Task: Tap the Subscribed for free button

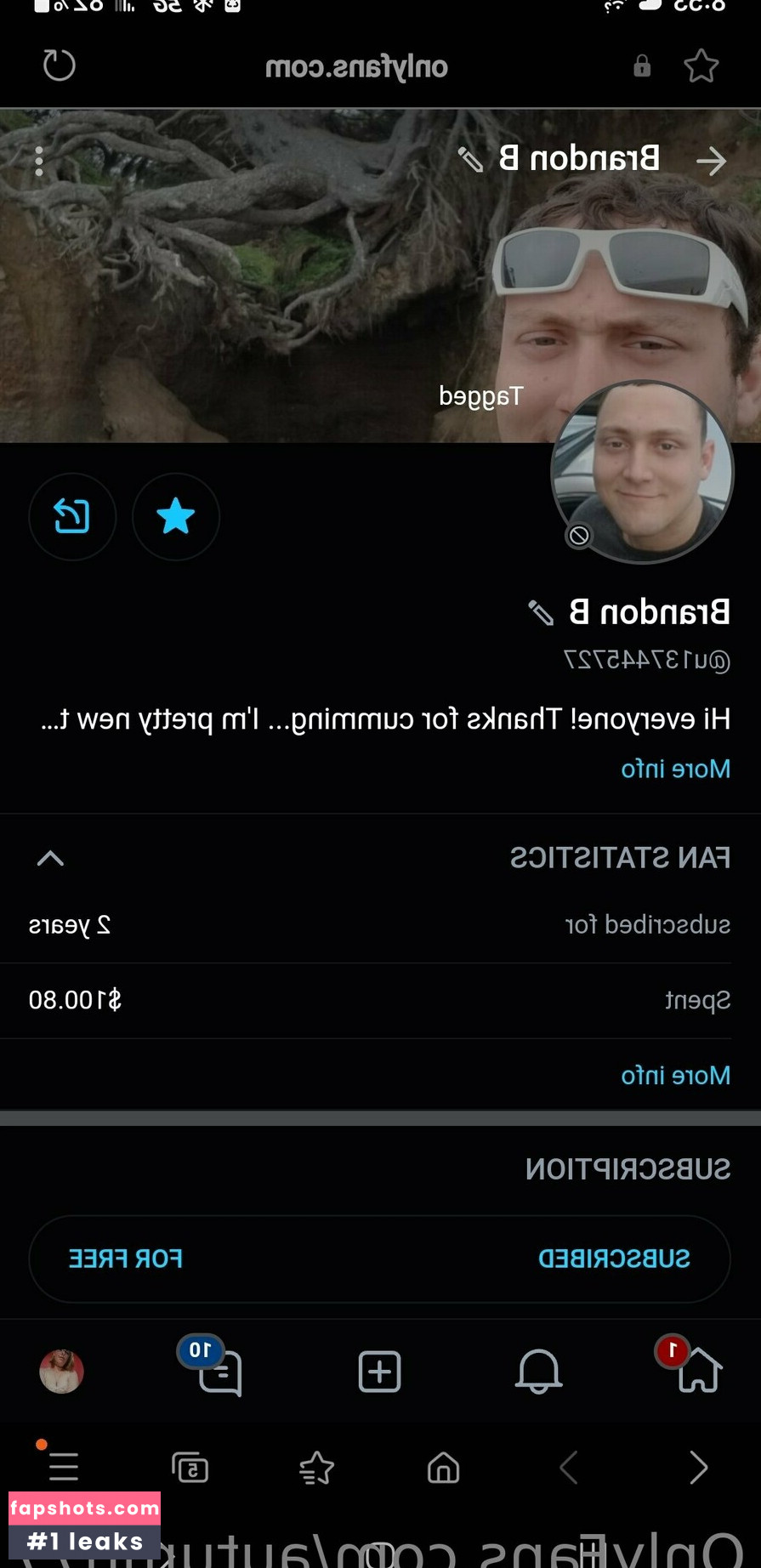Action: pos(379,1258)
